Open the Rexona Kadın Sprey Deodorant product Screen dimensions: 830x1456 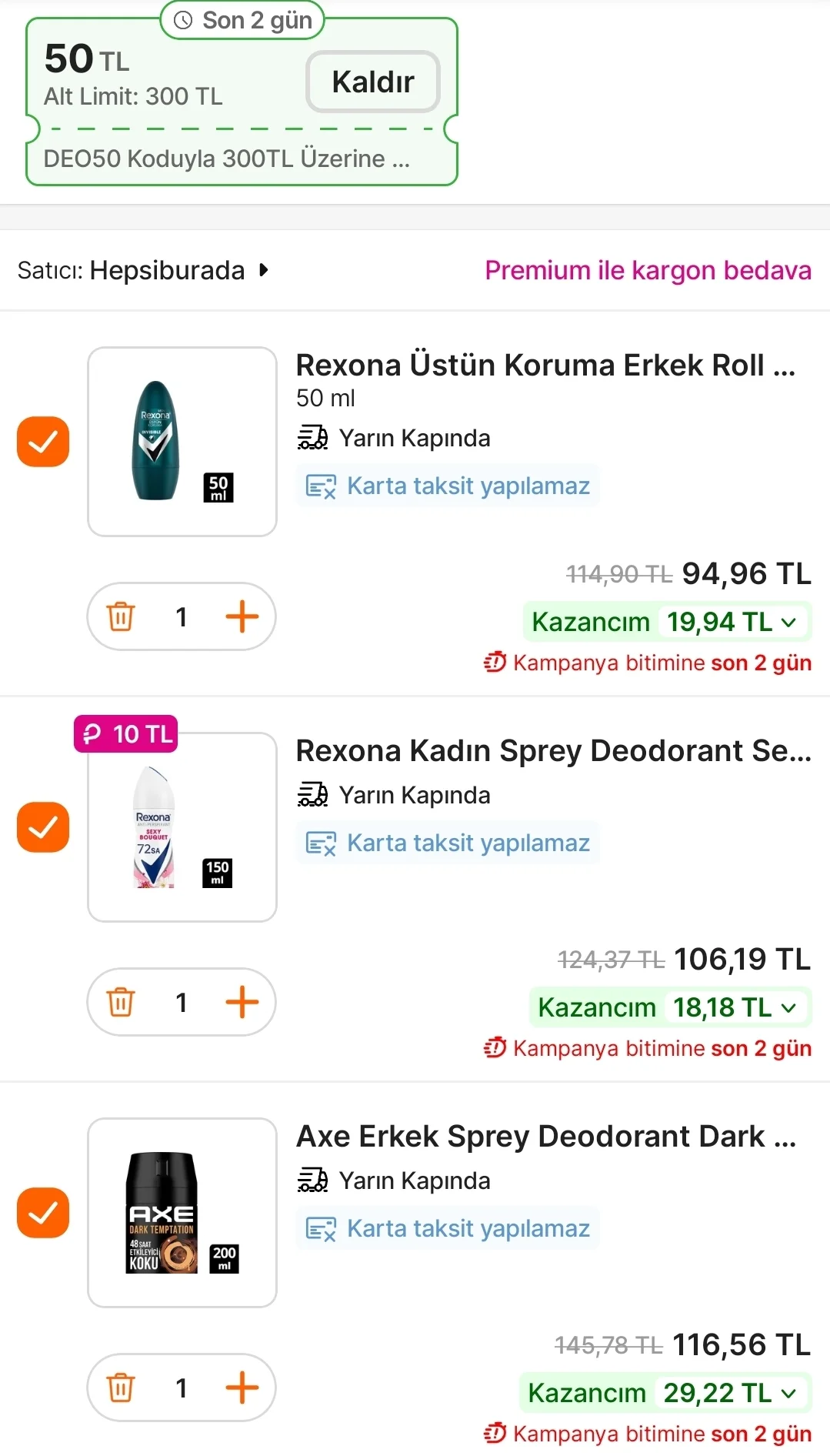tap(553, 751)
